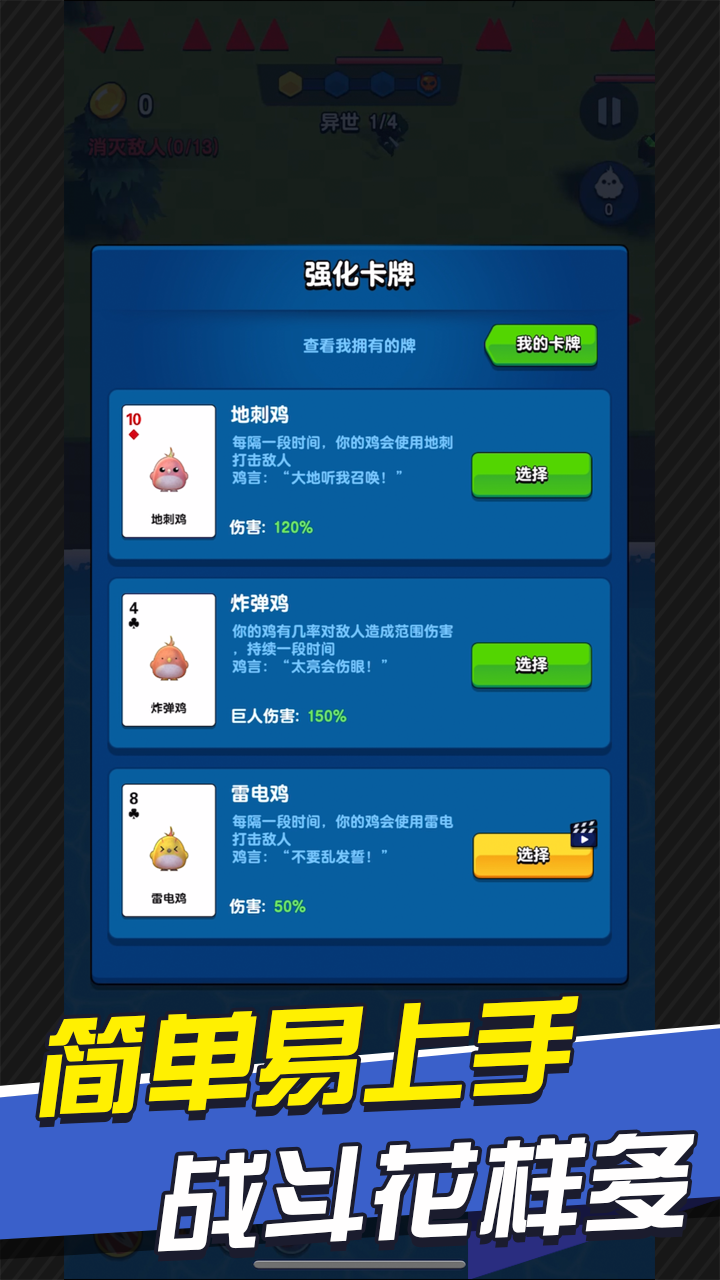Tap the hexagon stage progress bar
Image resolution: width=720 pixels, height=1280 pixels.
(360, 84)
